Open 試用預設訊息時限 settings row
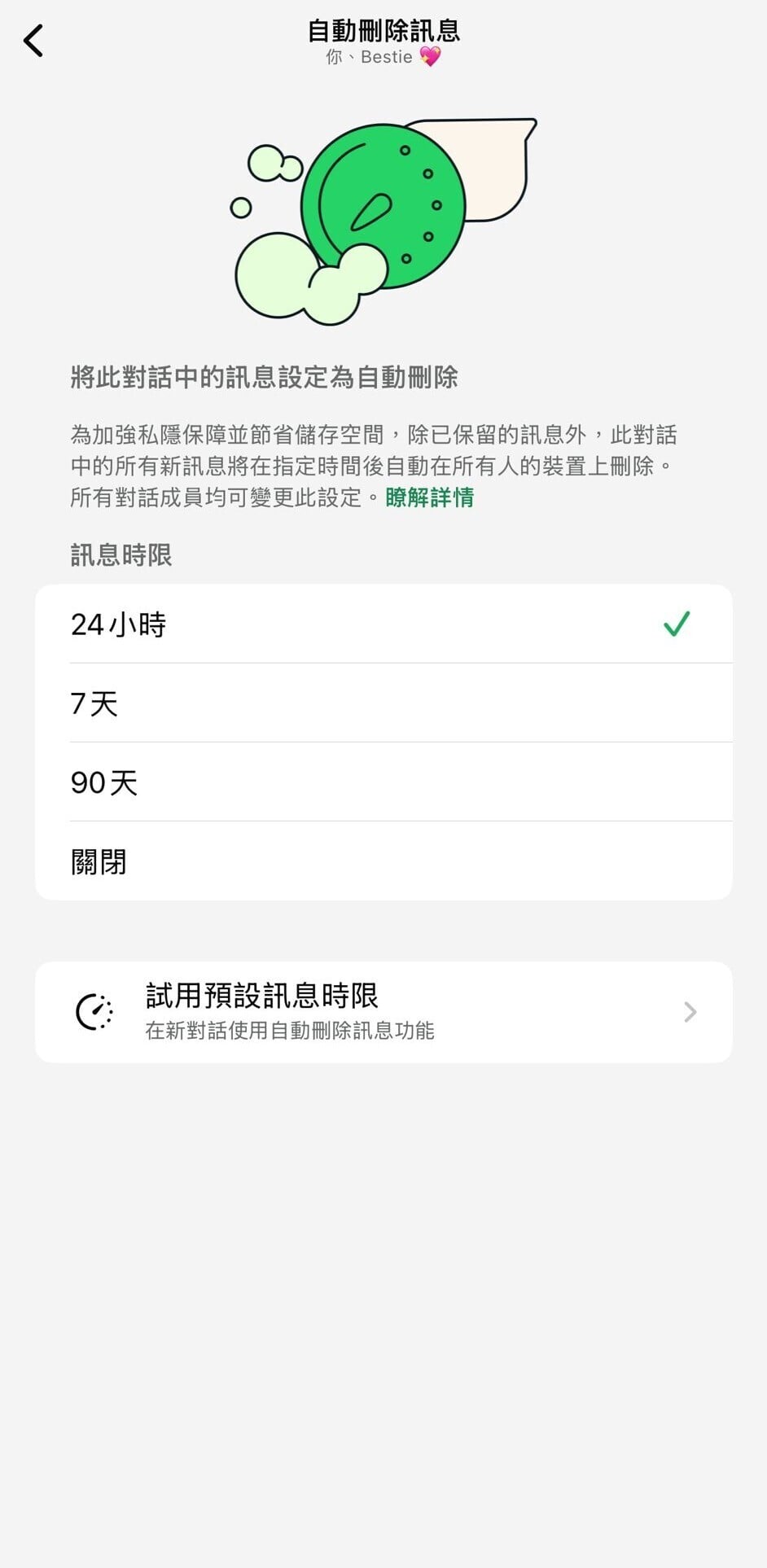Screen dimensions: 767x1568 pos(383,1012)
